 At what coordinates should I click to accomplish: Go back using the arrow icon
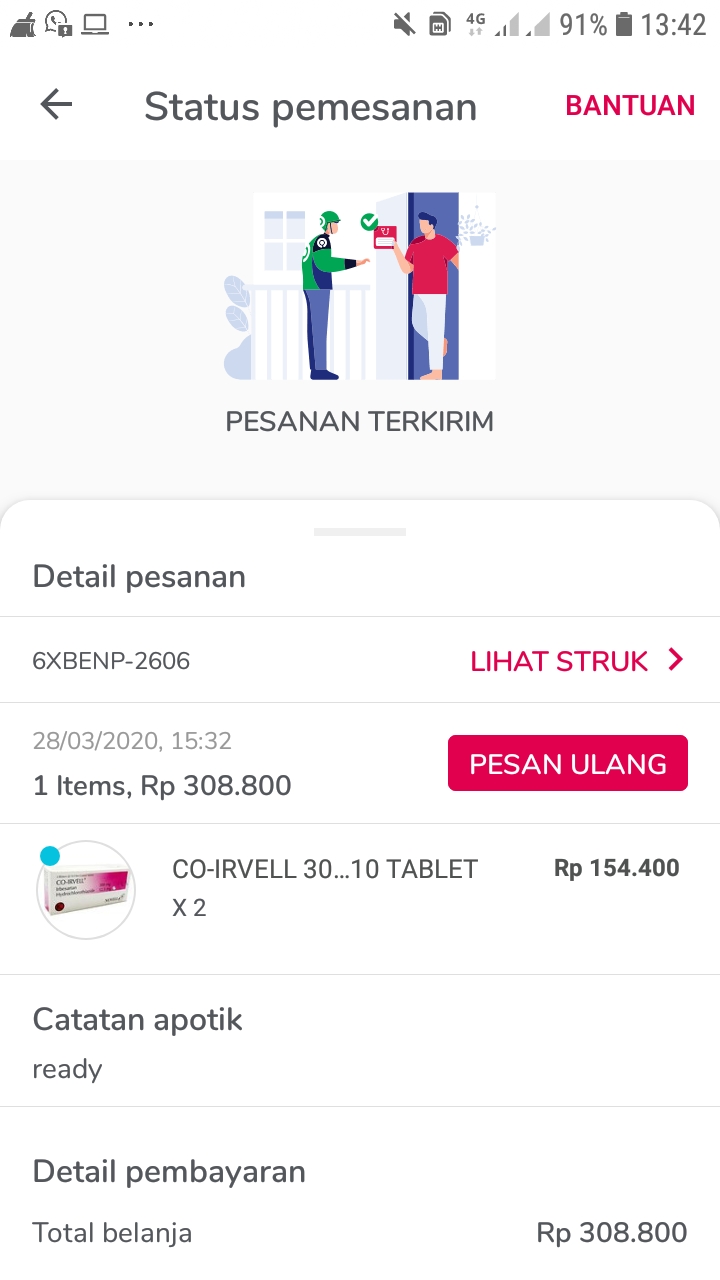tap(56, 105)
